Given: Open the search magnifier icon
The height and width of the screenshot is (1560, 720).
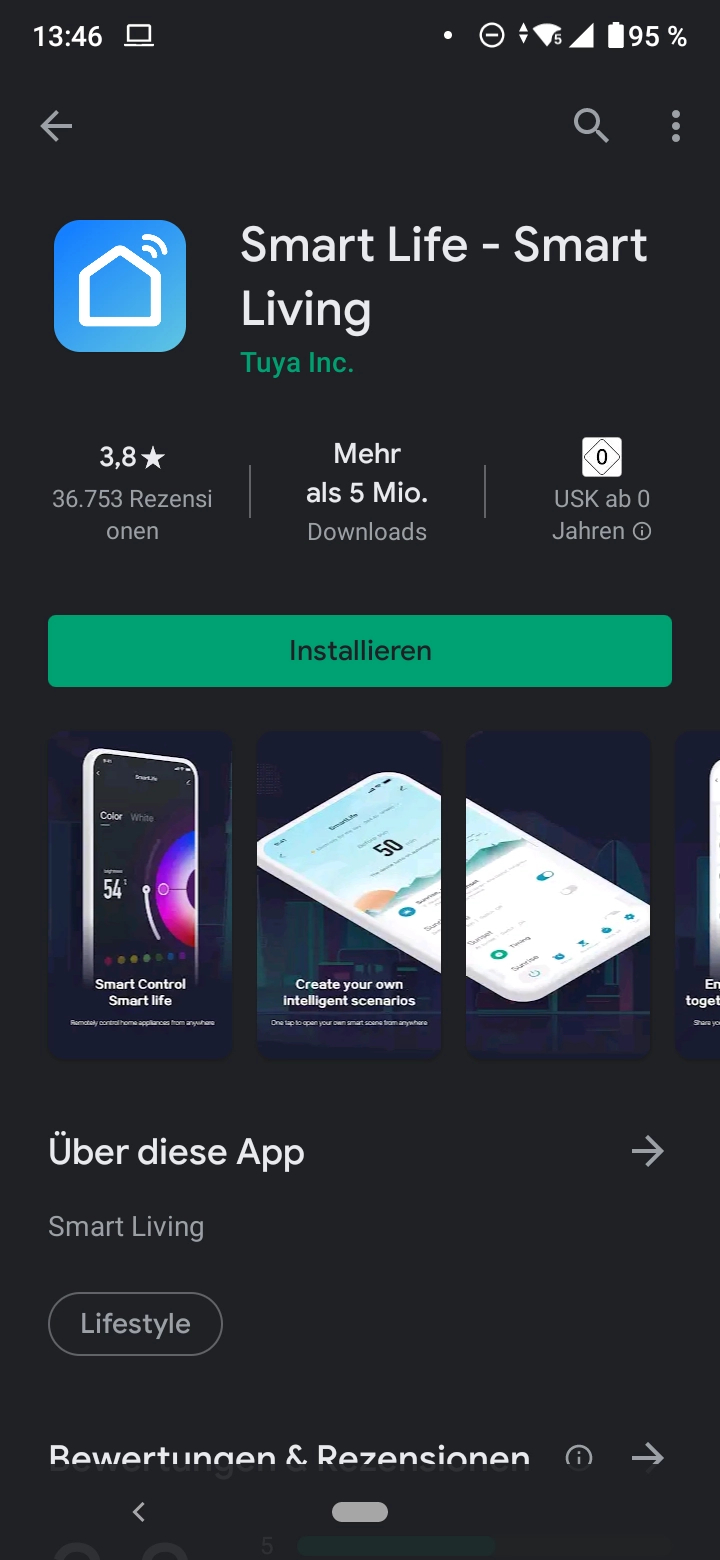Looking at the screenshot, I should pyautogui.click(x=591, y=126).
